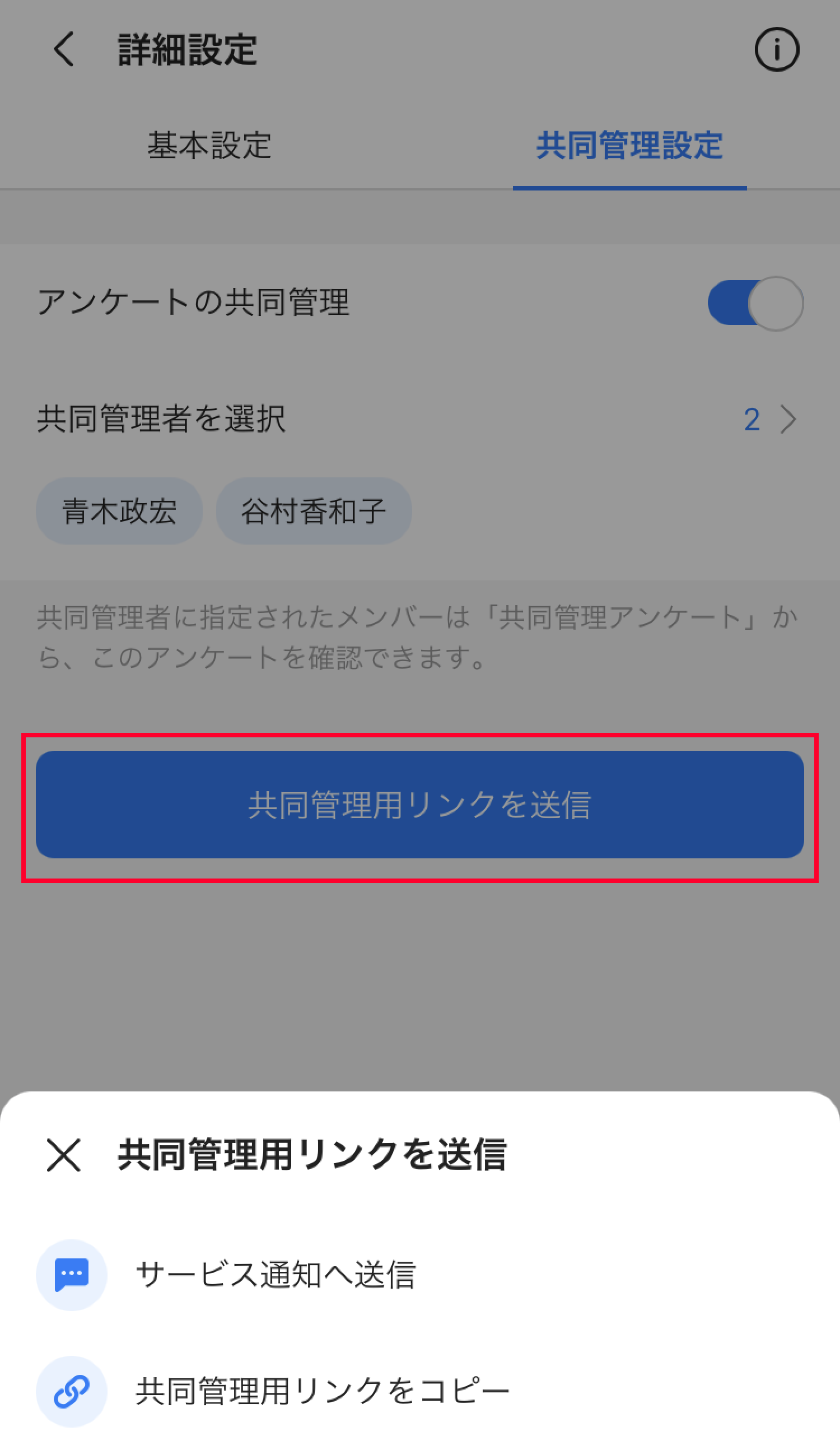Screen dimensions: 840x1450
Task: Open 共同管理者を選択 row
Action: pos(419,419)
